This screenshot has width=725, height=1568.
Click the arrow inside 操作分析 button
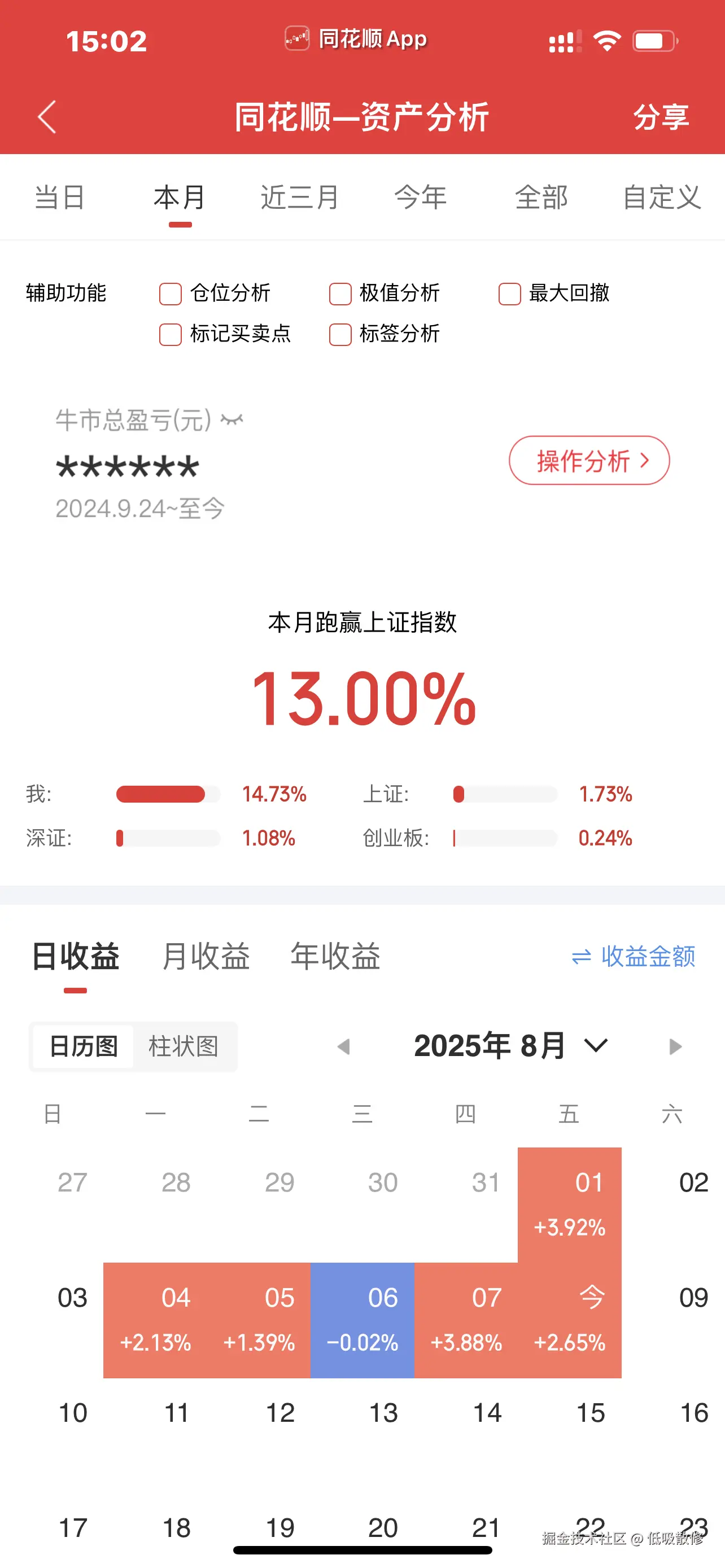coord(644,461)
